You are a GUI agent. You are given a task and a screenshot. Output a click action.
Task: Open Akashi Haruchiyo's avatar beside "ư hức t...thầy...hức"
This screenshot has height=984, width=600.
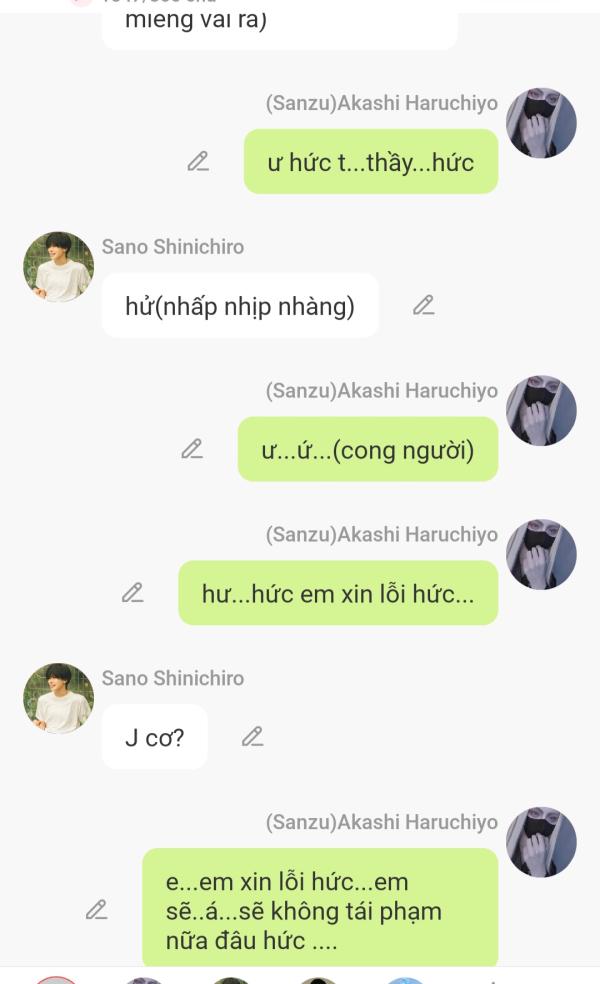click(541, 123)
